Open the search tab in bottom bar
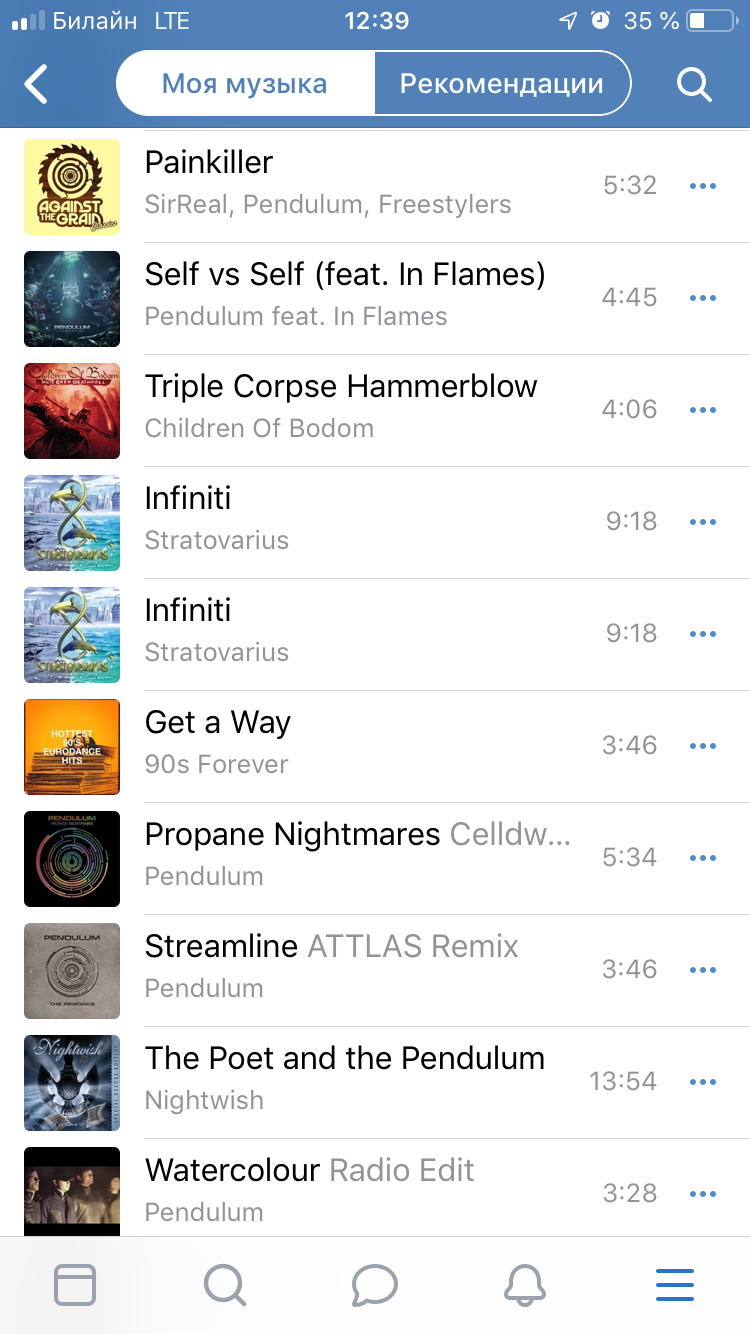Image resolution: width=750 pixels, height=1334 pixels. pyautogui.click(x=225, y=1285)
